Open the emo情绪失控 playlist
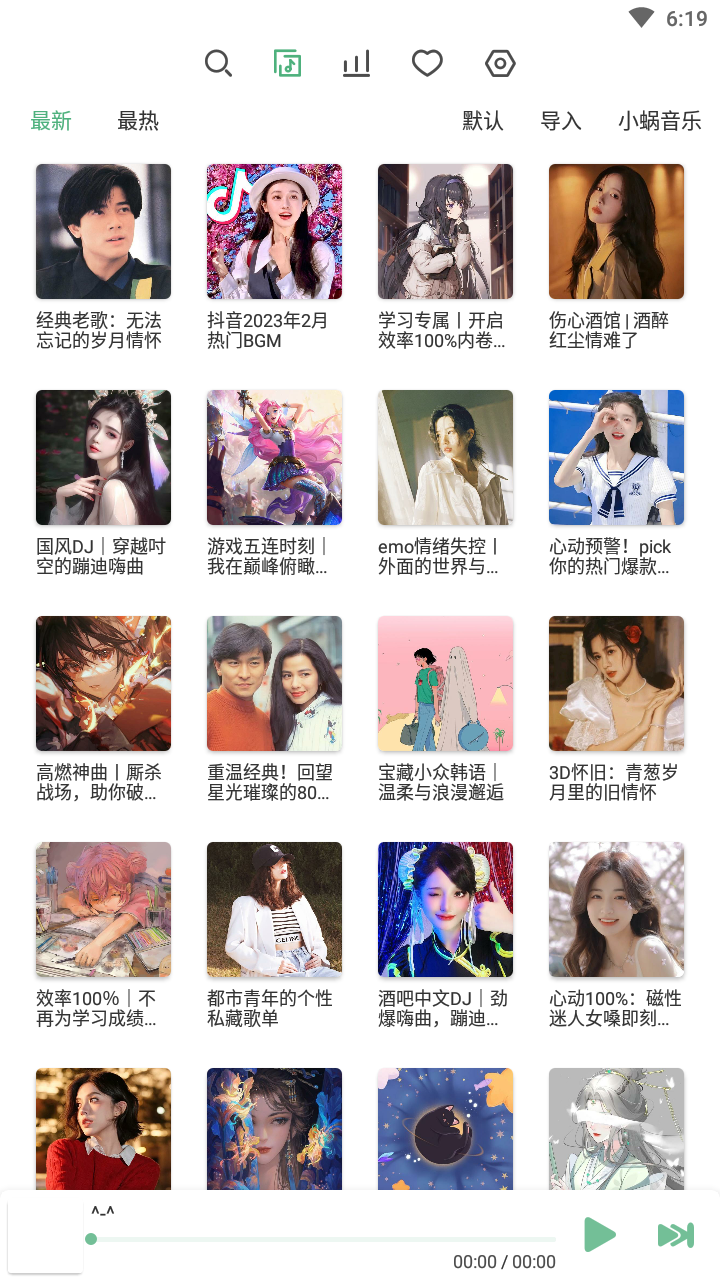 [445, 483]
